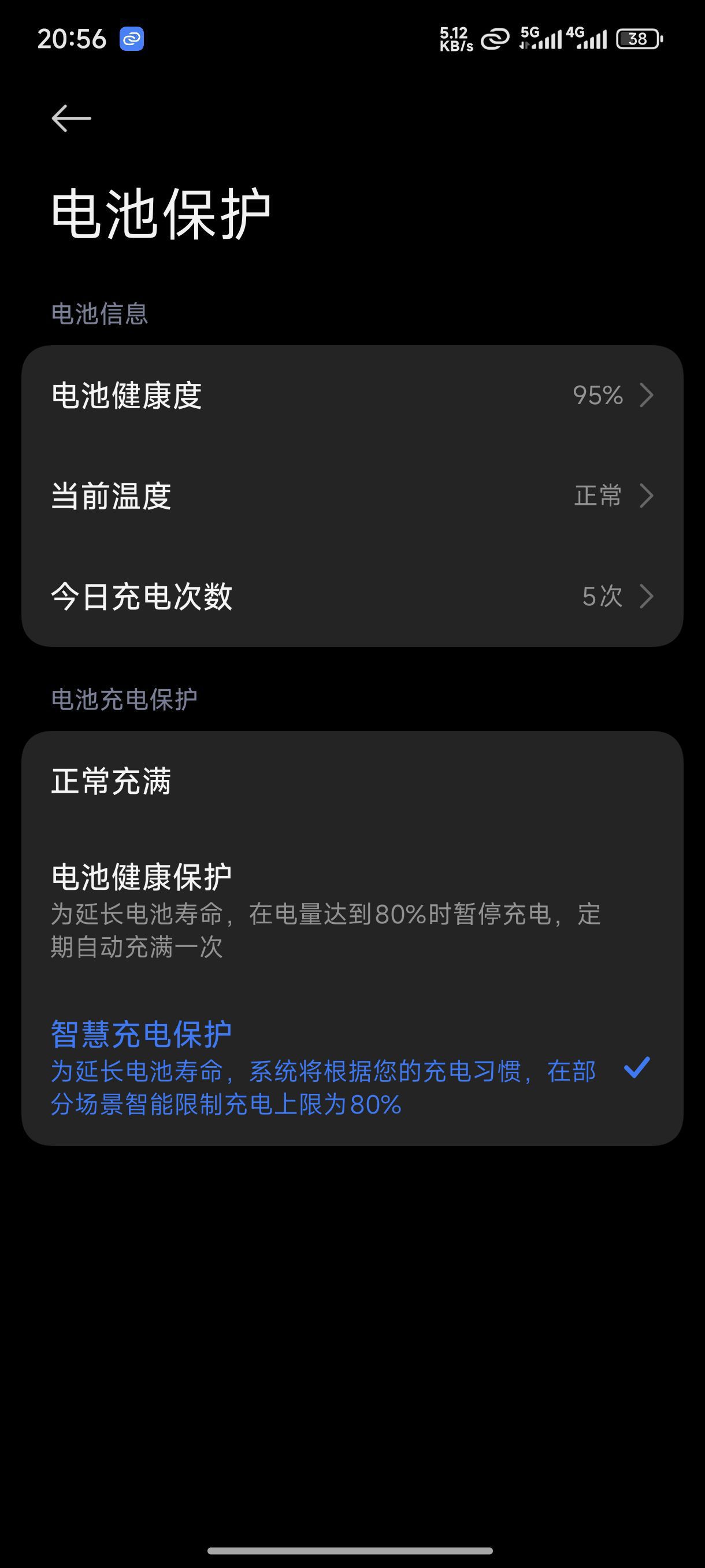This screenshot has width=705, height=1568.
Task: View 当前温度 details
Action: [351, 495]
